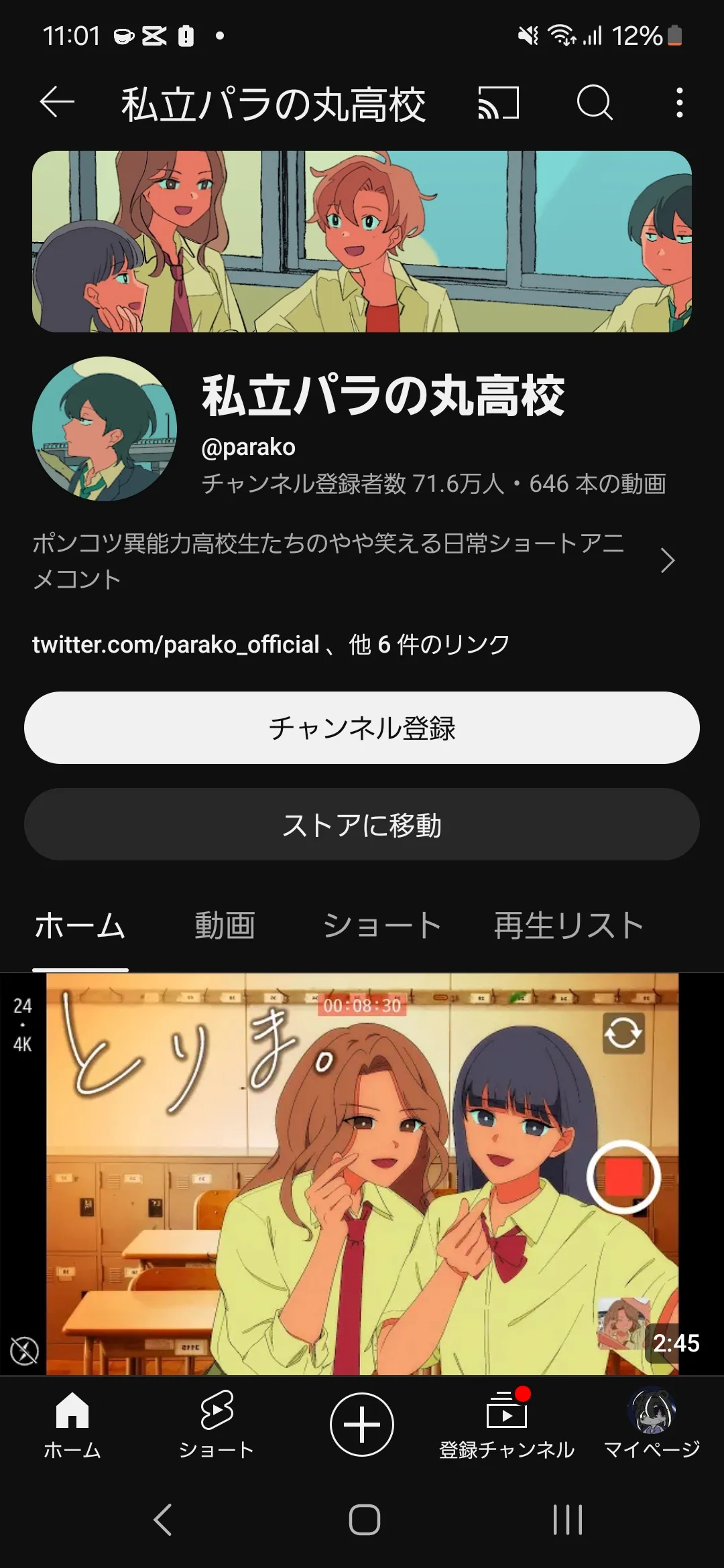724x1568 pixels.
Task: Select the channel ホーム tab
Action: pos(80,926)
